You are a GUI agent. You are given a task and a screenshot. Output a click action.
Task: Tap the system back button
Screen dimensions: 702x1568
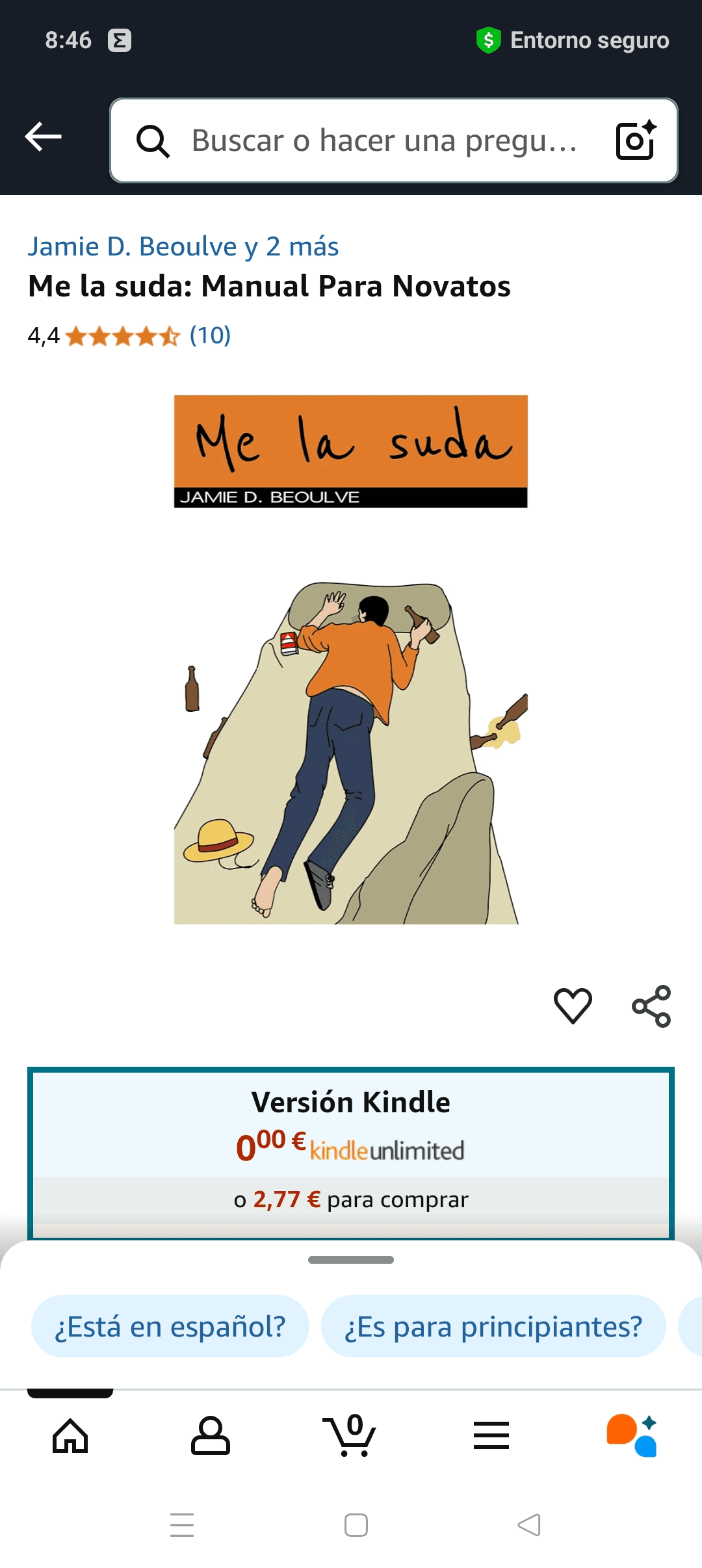click(x=528, y=1525)
